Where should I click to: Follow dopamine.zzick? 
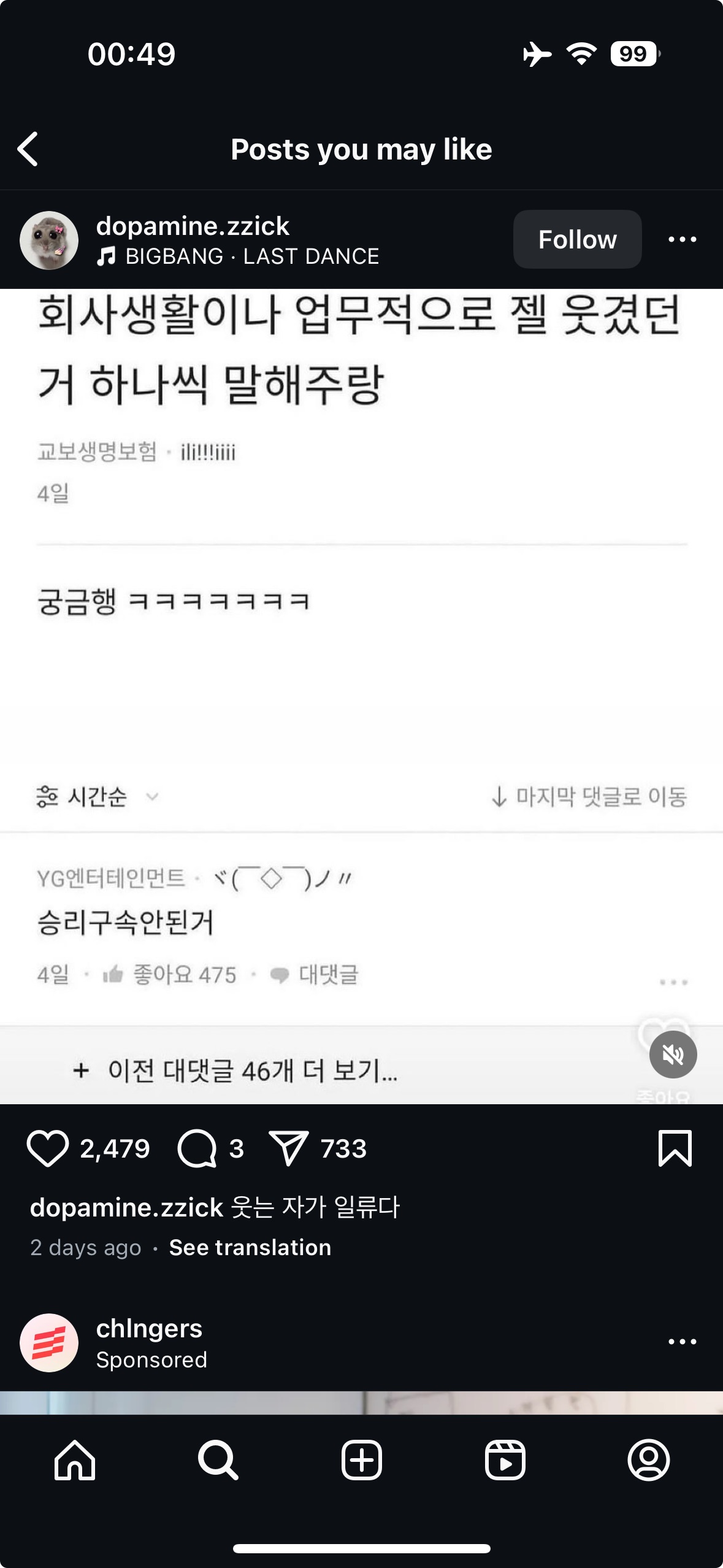click(577, 239)
